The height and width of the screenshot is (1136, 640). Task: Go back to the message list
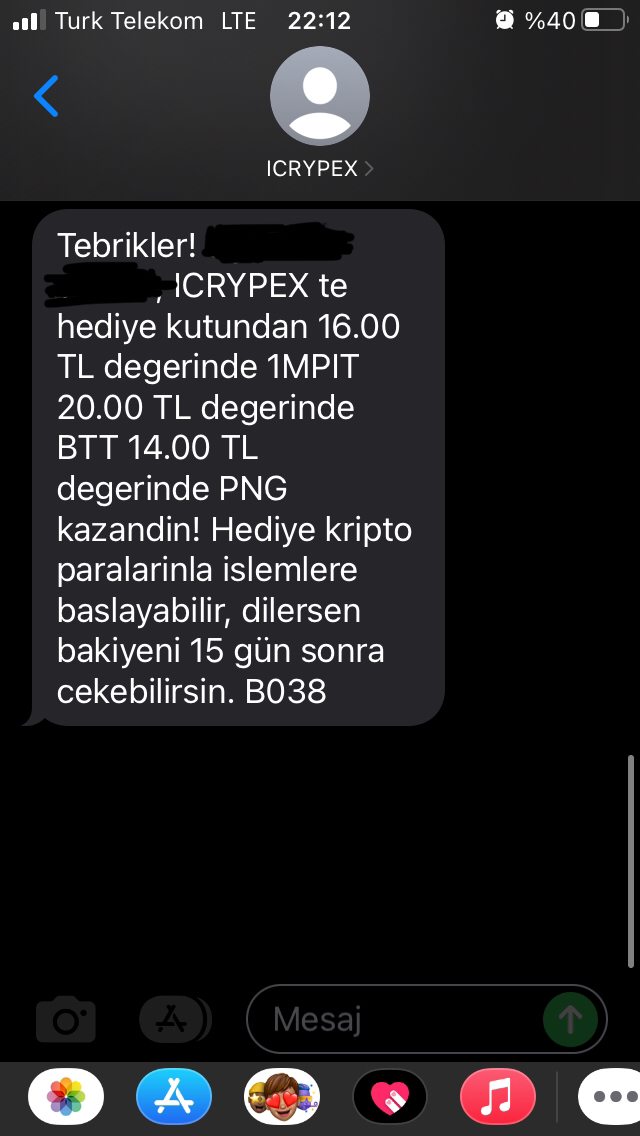(x=46, y=96)
